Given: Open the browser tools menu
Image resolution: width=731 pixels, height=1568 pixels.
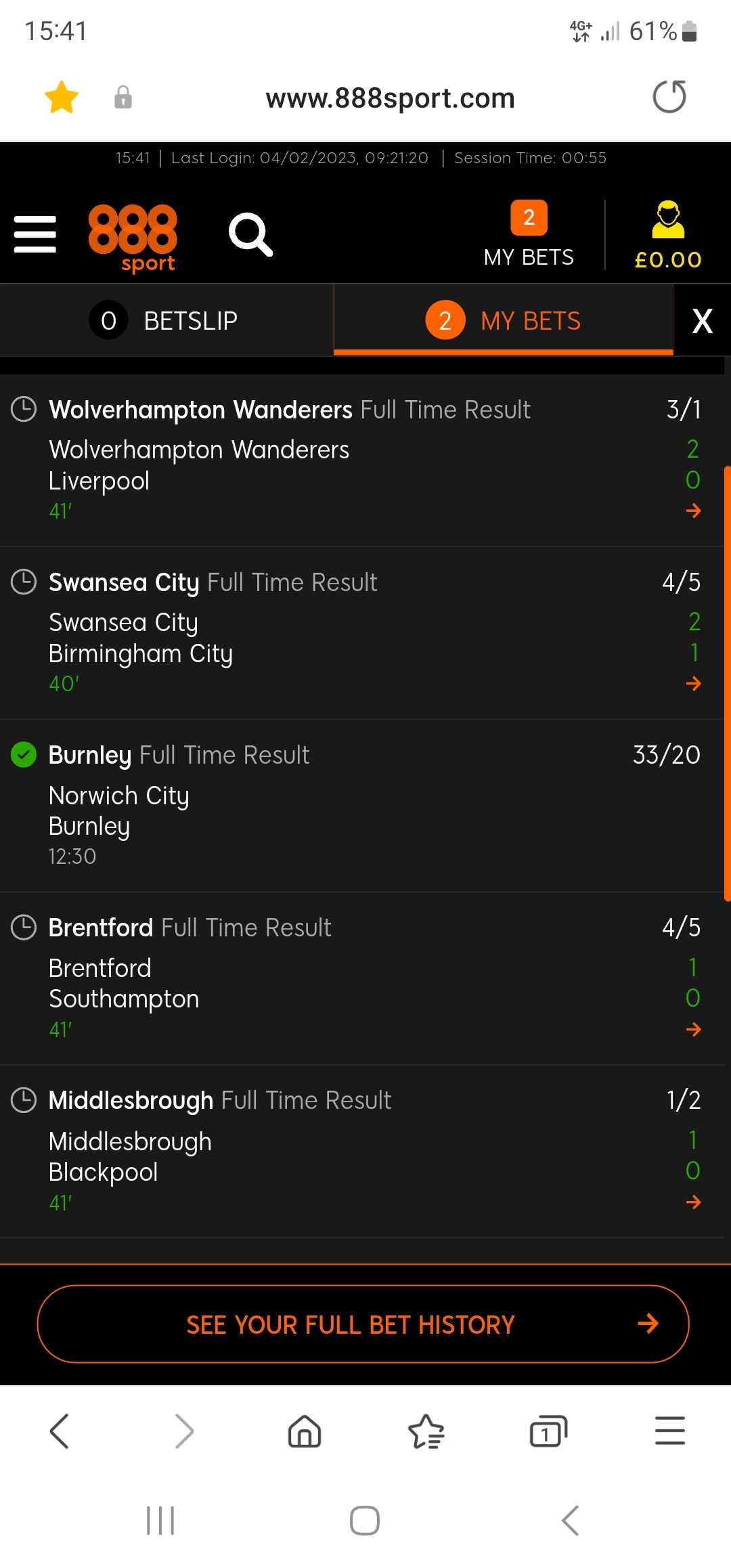Looking at the screenshot, I should coord(670,1431).
